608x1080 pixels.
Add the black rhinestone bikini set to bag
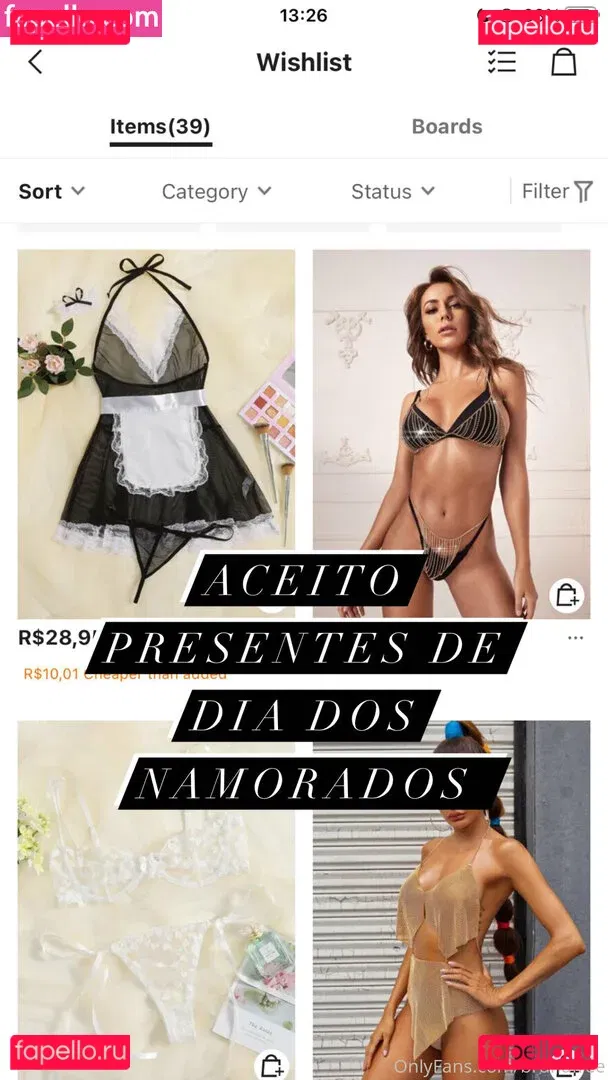(567, 596)
